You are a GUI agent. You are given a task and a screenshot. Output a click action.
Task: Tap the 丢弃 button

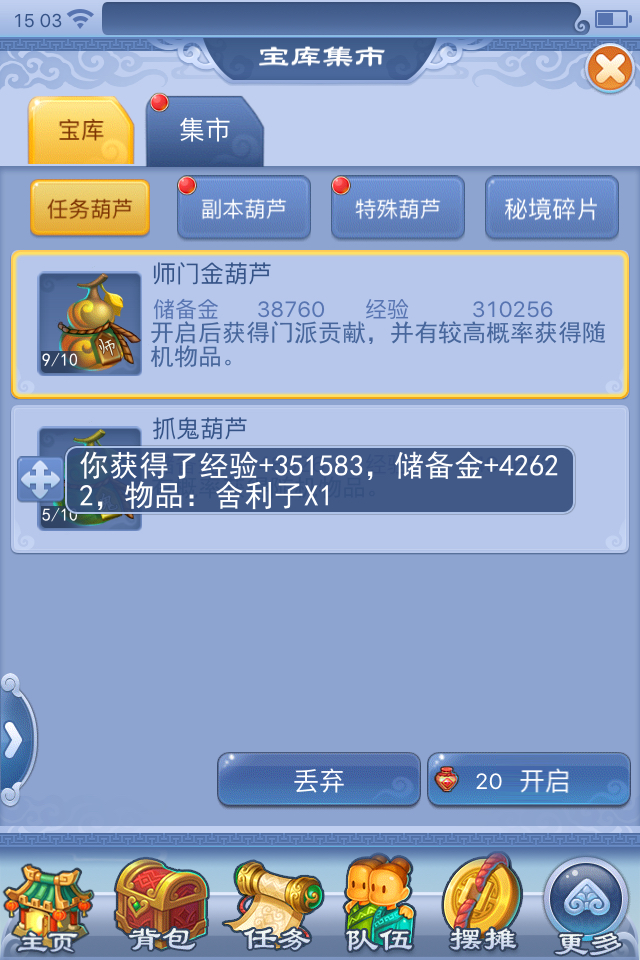tap(319, 780)
